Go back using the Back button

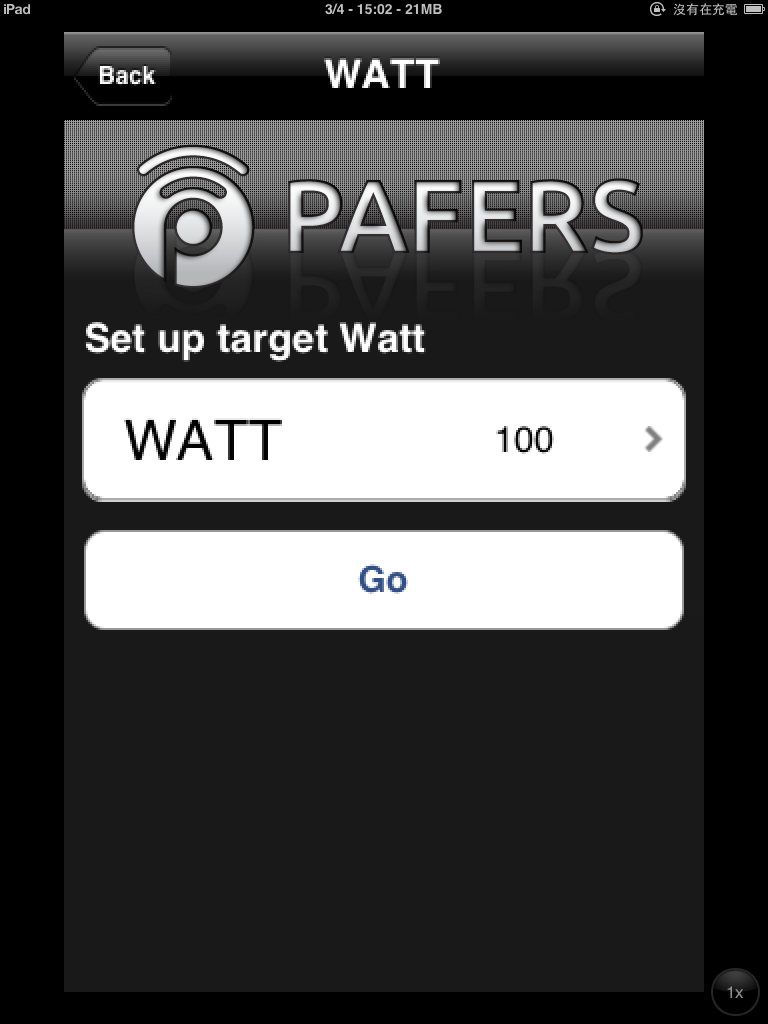click(x=124, y=76)
